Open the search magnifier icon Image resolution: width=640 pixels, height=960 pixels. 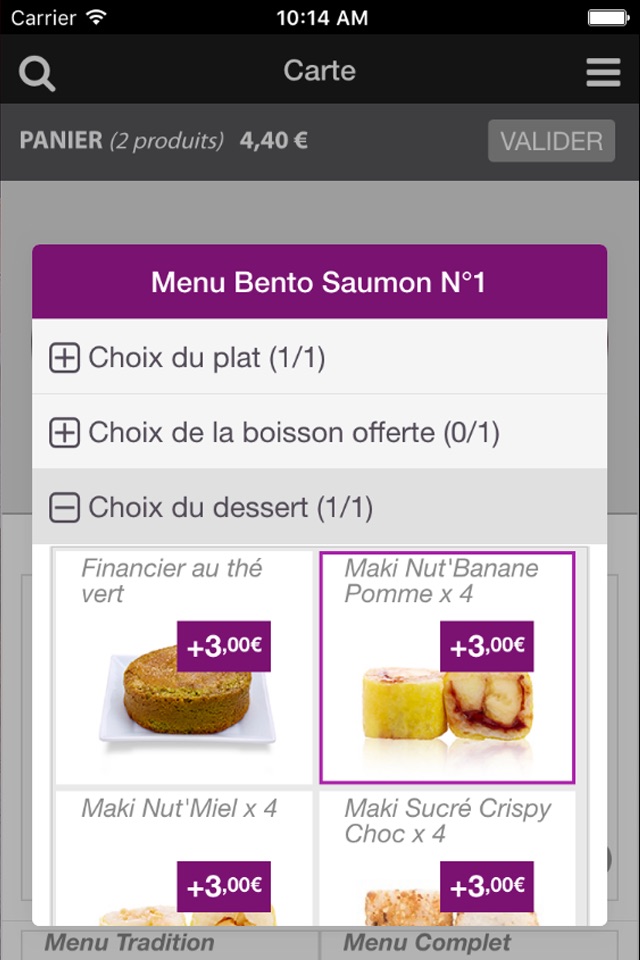pos(37,72)
